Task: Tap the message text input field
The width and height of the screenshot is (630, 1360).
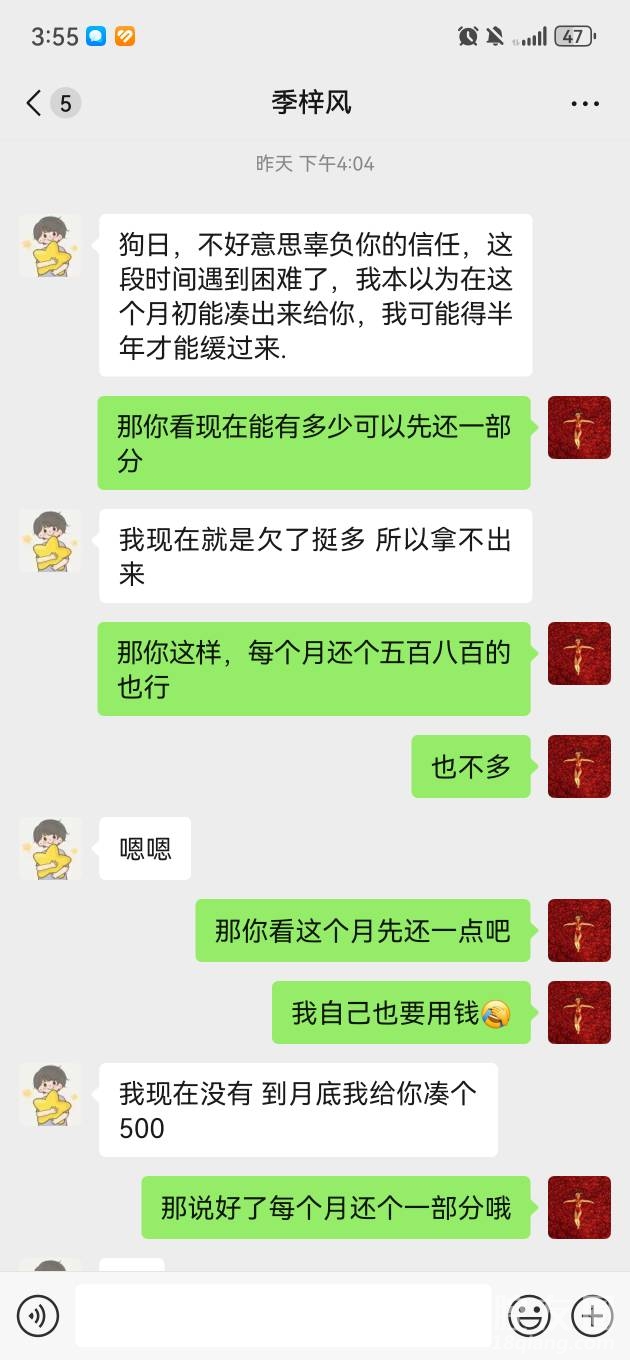Action: [283, 1315]
